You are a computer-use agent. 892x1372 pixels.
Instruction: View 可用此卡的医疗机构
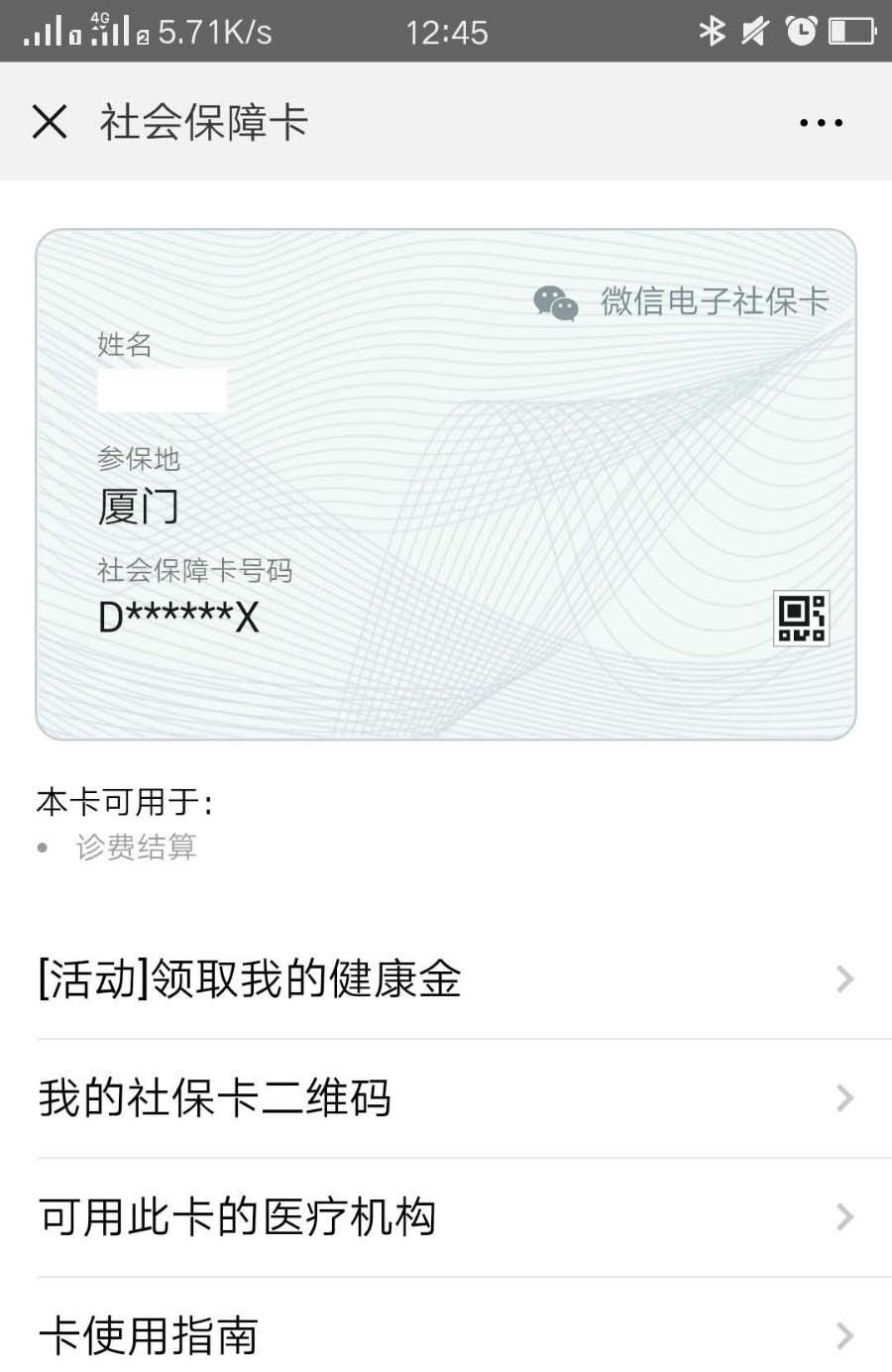coord(446,1217)
